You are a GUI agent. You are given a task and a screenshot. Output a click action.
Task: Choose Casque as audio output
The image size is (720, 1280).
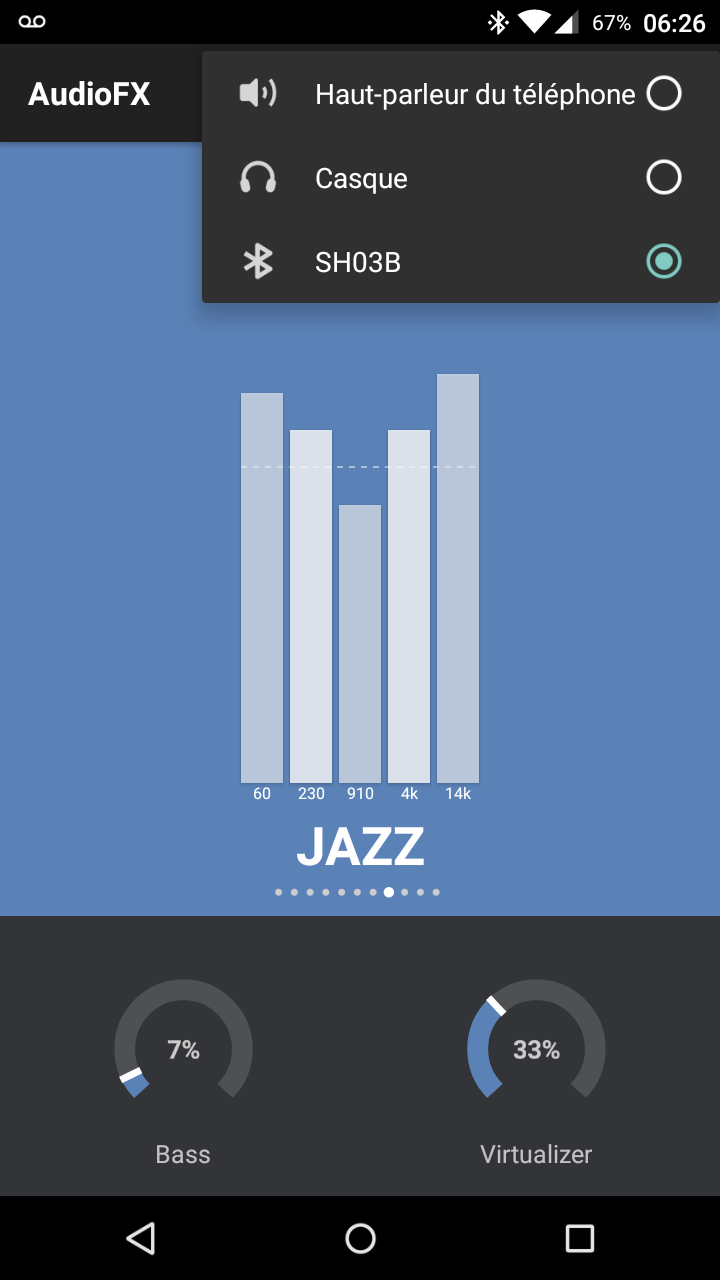coord(460,178)
